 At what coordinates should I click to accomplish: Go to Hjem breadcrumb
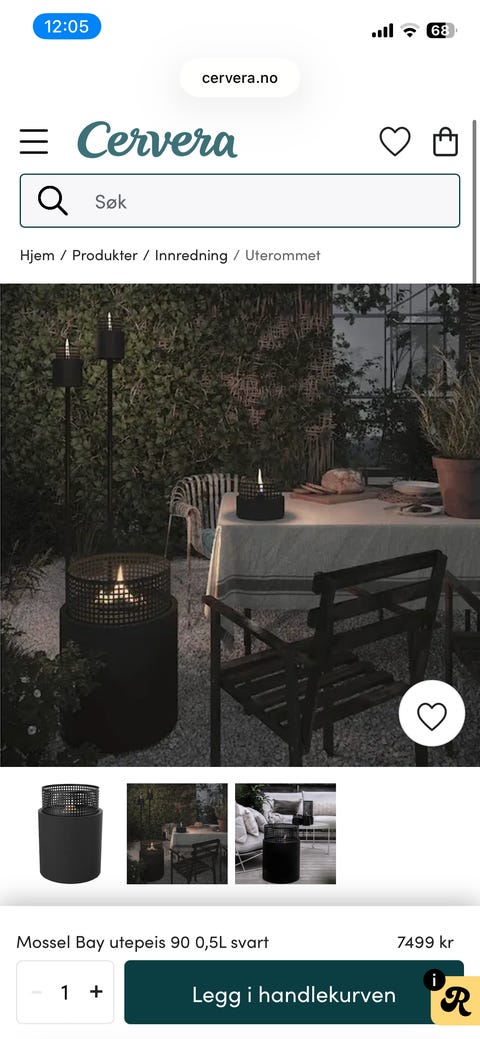click(x=37, y=255)
